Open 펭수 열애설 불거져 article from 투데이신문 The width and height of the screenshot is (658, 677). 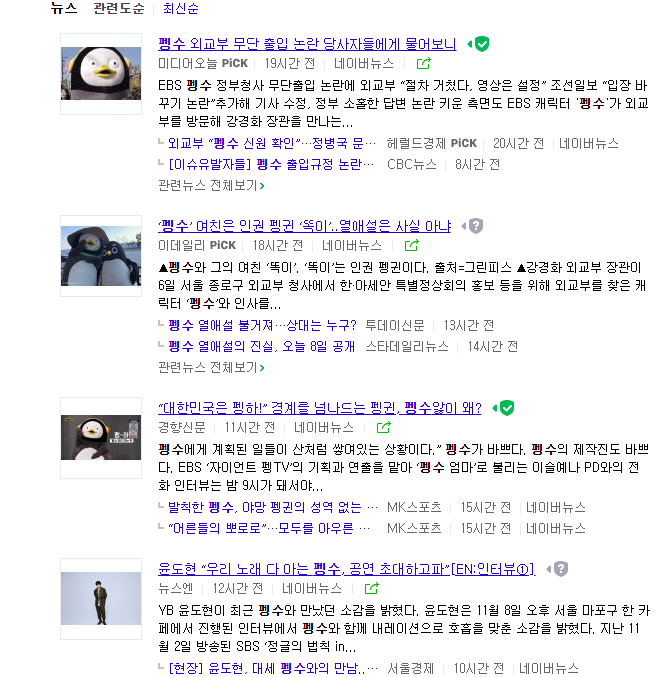tap(262, 325)
